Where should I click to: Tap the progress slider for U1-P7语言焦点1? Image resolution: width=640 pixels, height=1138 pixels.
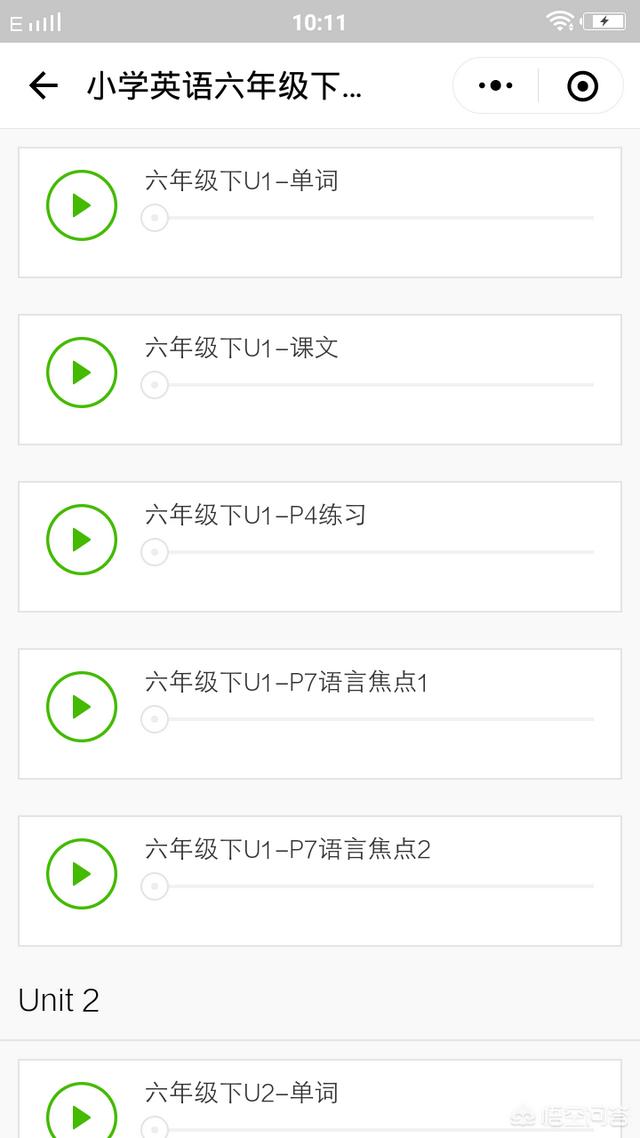(x=368, y=719)
